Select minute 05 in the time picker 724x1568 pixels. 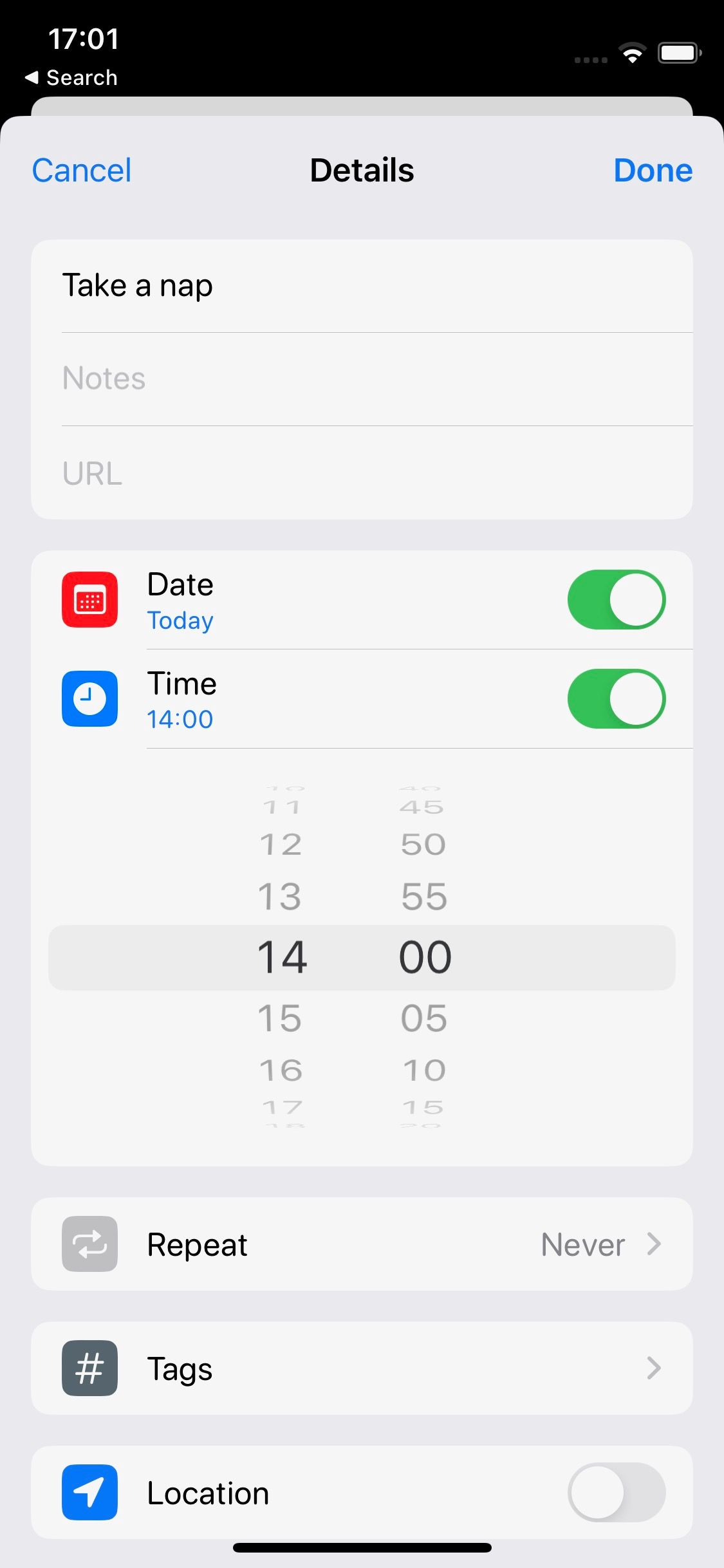(x=423, y=1018)
